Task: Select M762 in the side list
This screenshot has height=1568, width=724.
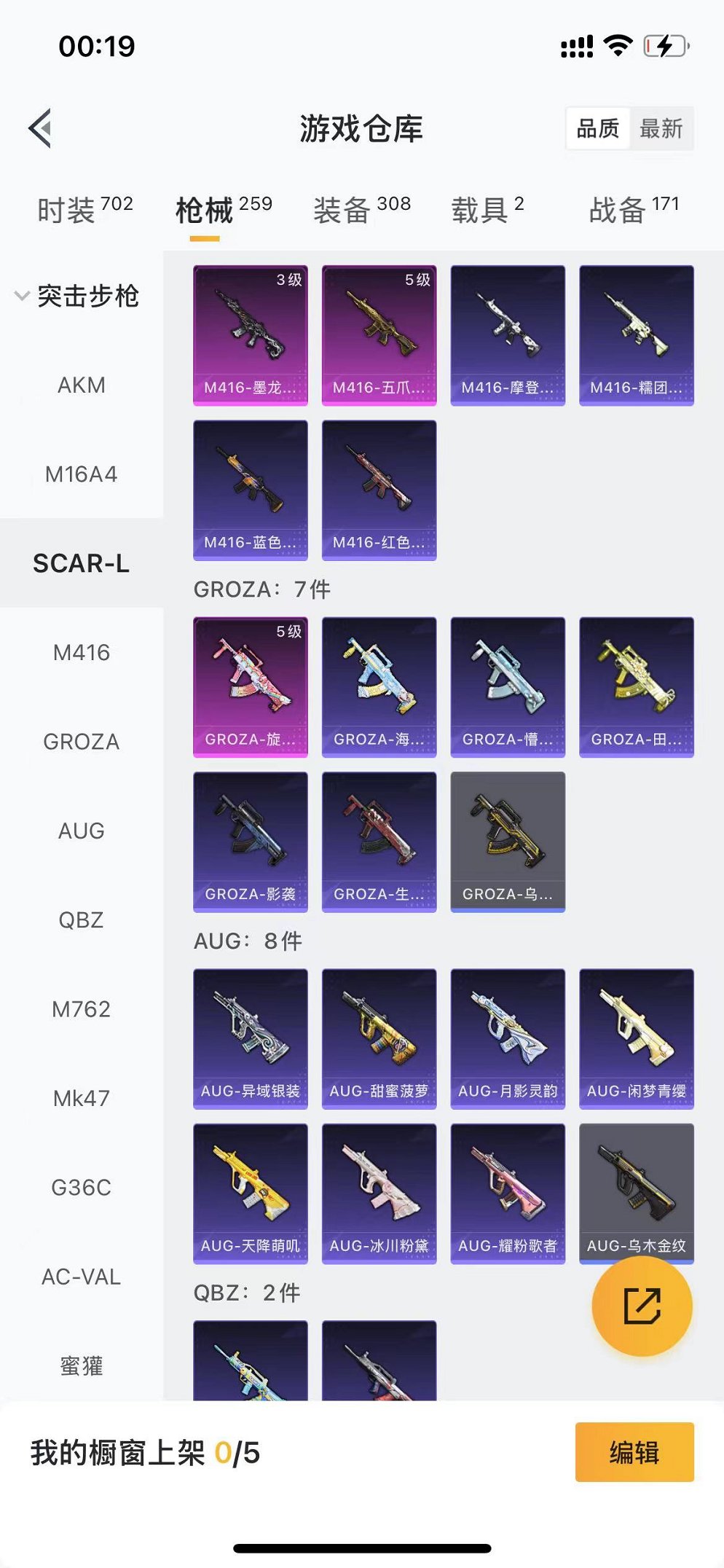Action: point(82,1009)
